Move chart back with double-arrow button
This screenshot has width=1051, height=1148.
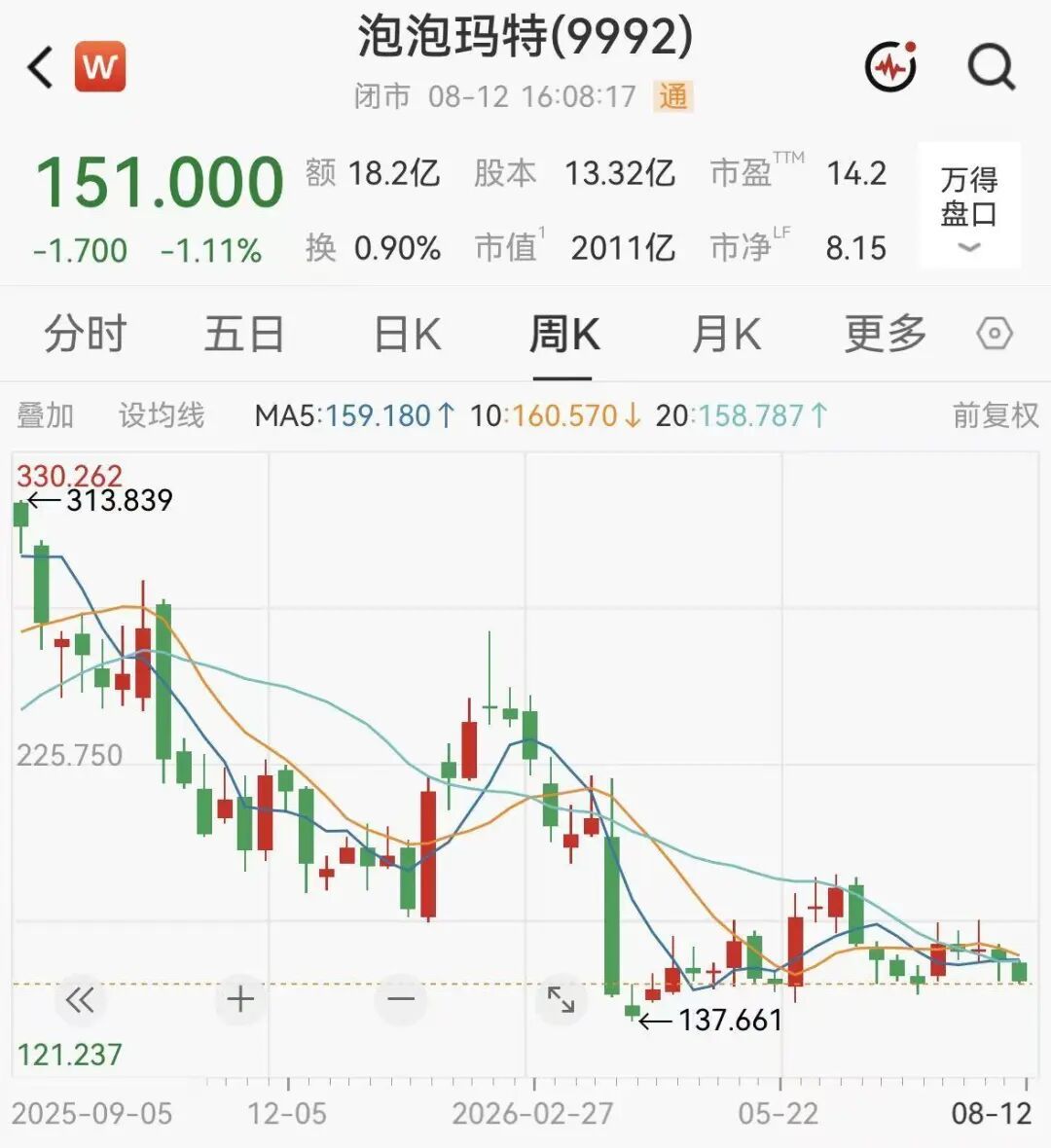point(80,999)
